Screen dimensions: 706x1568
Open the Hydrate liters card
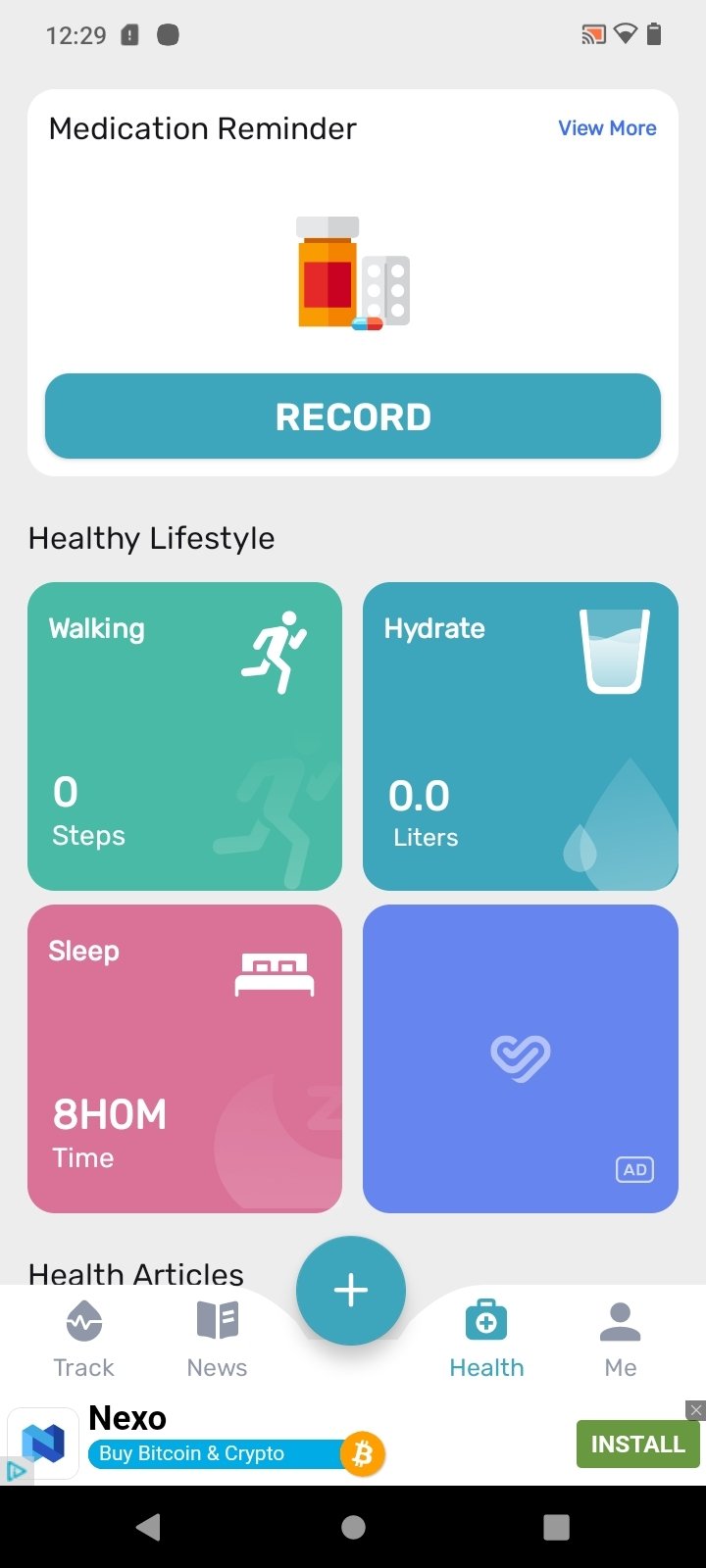pos(520,736)
